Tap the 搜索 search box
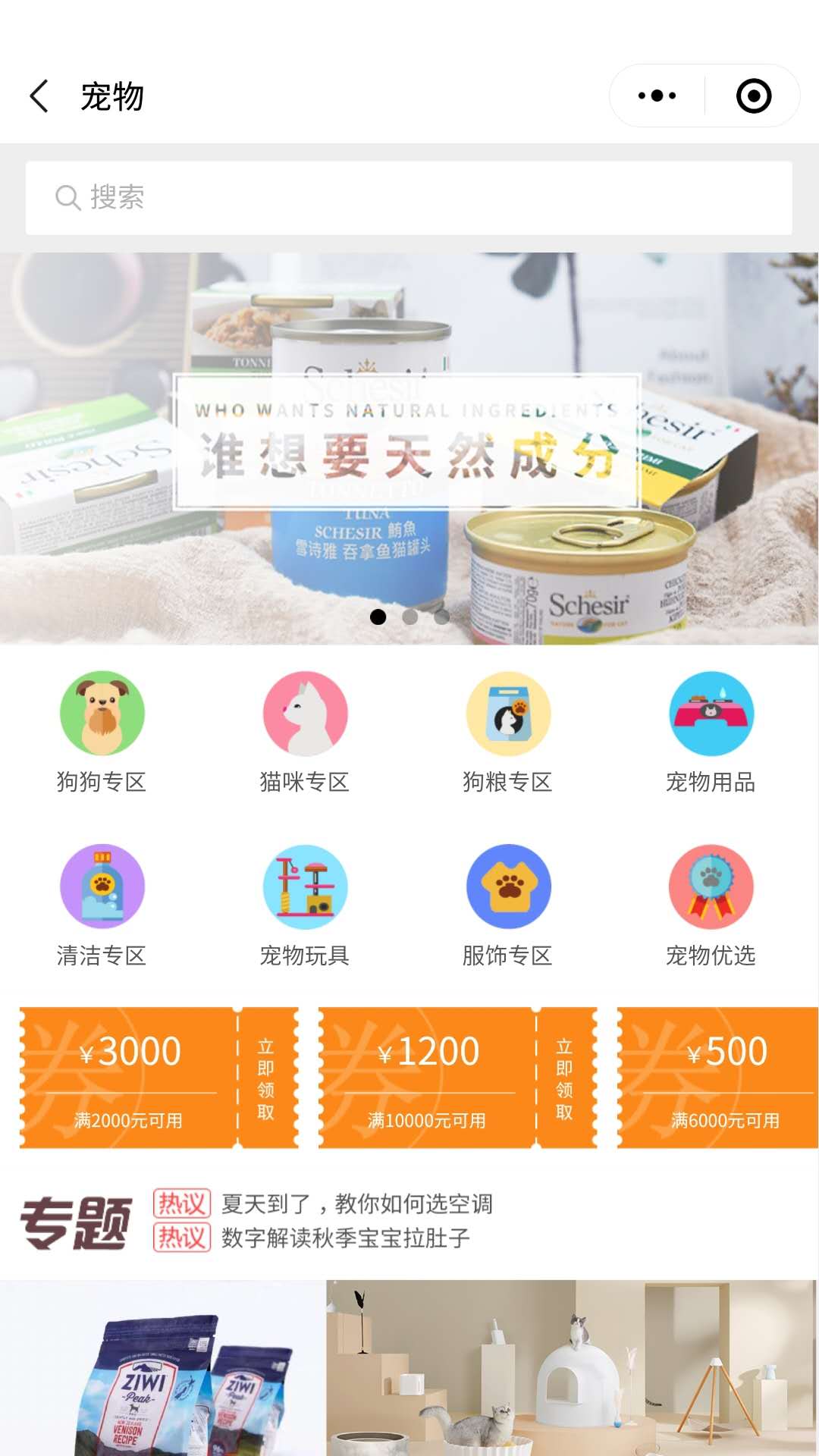The image size is (819, 1456). click(x=409, y=198)
